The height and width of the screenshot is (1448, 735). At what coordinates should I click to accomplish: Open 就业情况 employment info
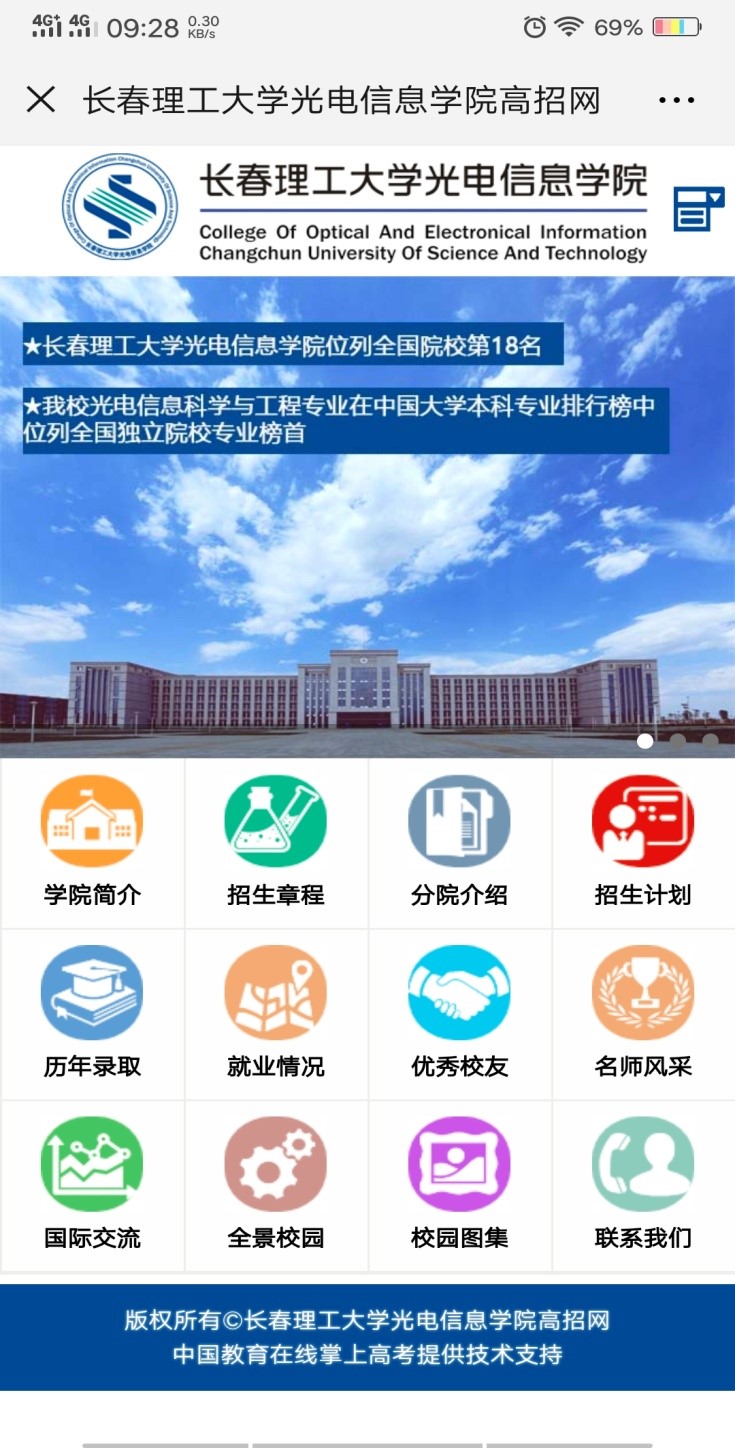(x=276, y=1014)
